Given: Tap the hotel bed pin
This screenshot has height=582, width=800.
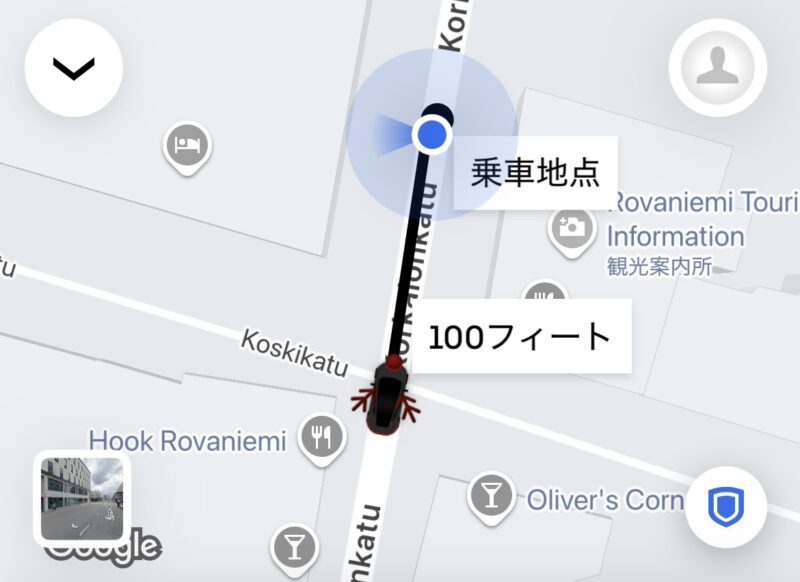Looking at the screenshot, I should pyautogui.click(x=188, y=146).
